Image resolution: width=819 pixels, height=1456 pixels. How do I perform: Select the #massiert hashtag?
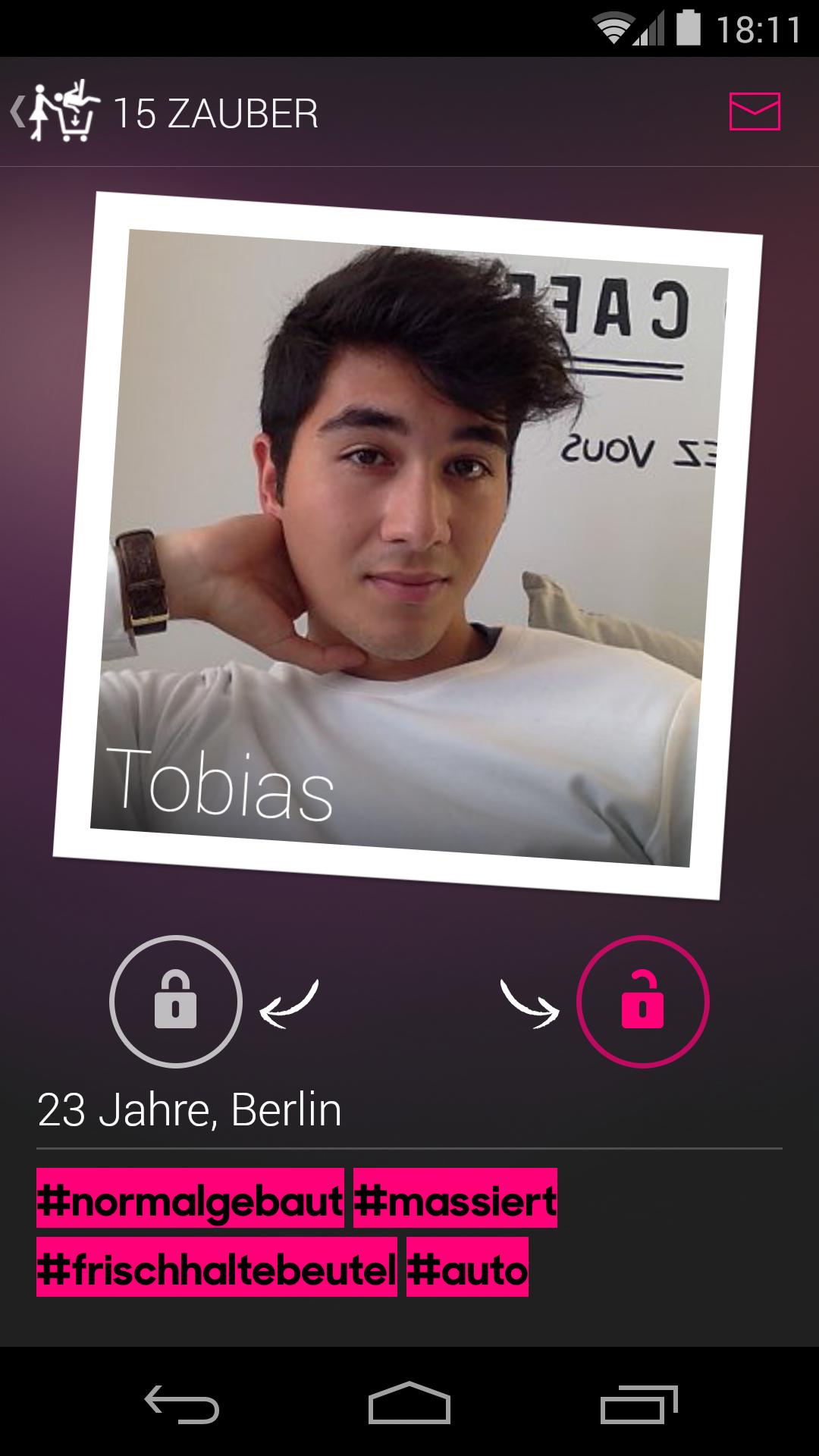(x=455, y=1198)
